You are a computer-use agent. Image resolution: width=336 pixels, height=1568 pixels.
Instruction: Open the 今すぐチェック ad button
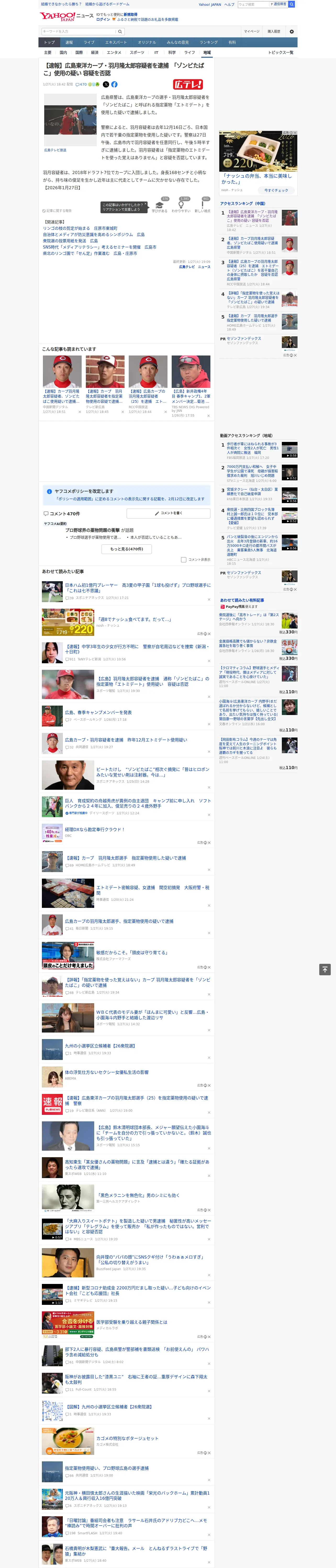tap(276, 190)
